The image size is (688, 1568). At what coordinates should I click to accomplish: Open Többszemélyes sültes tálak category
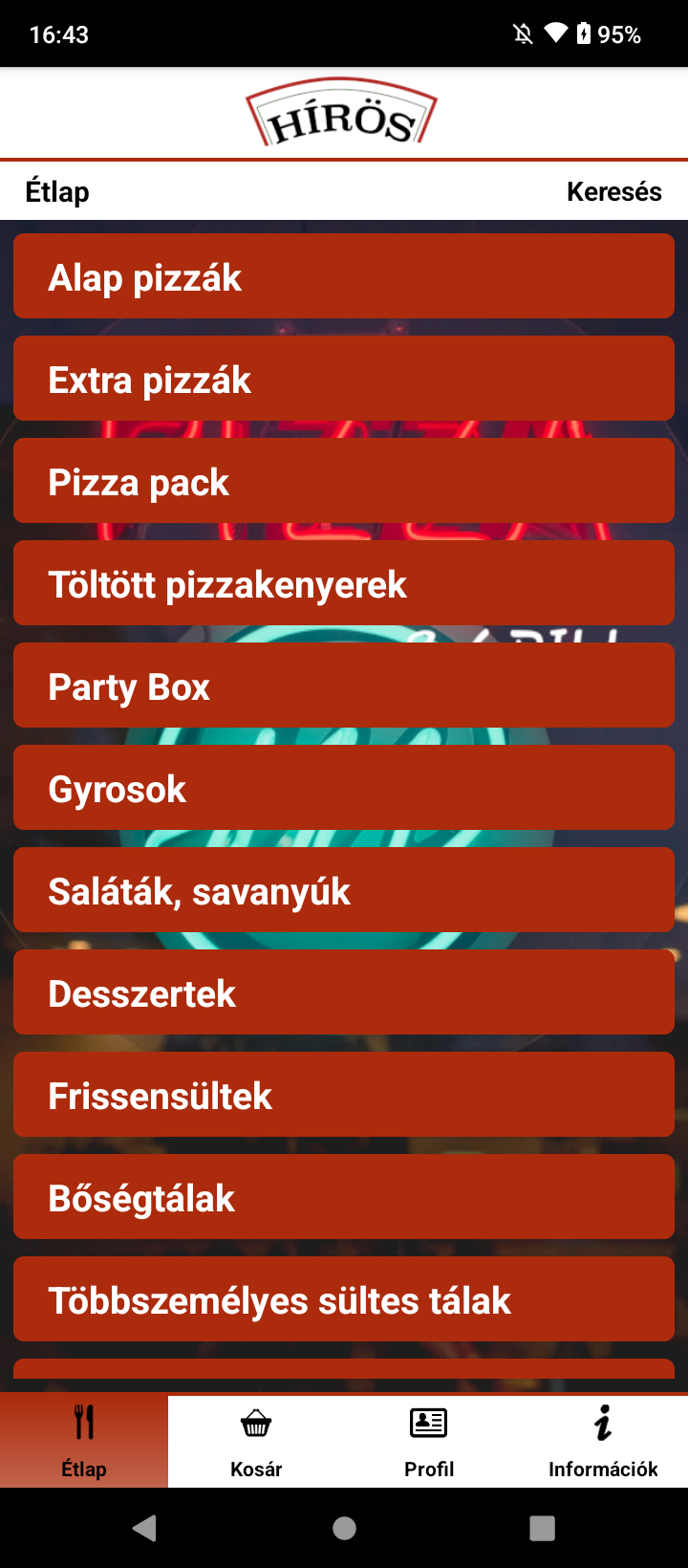click(x=344, y=1299)
